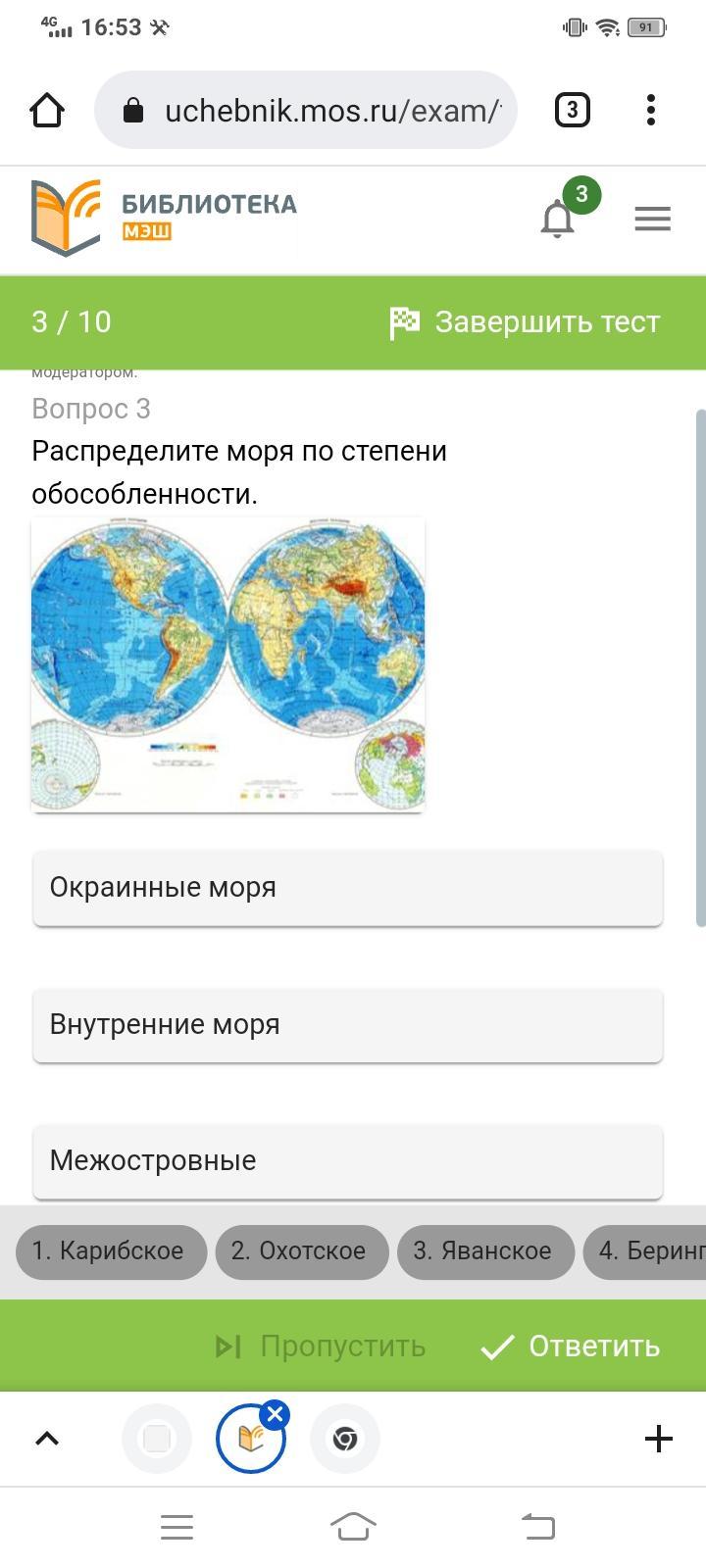706x1568 pixels.
Task: Add a new tab with plus
Action: point(658,1439)
